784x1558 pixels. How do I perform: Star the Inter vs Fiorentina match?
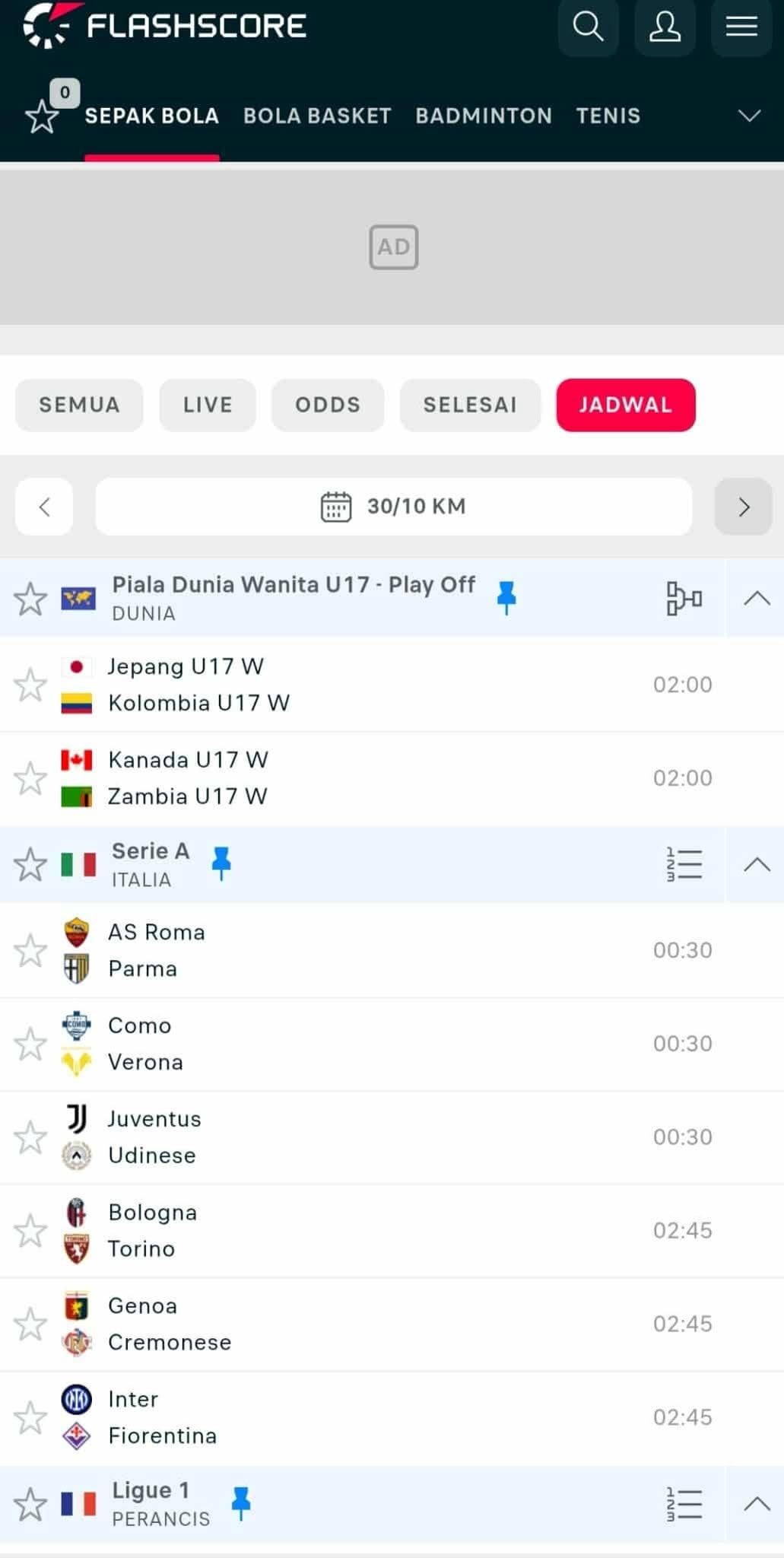[x=30, y=1417]
